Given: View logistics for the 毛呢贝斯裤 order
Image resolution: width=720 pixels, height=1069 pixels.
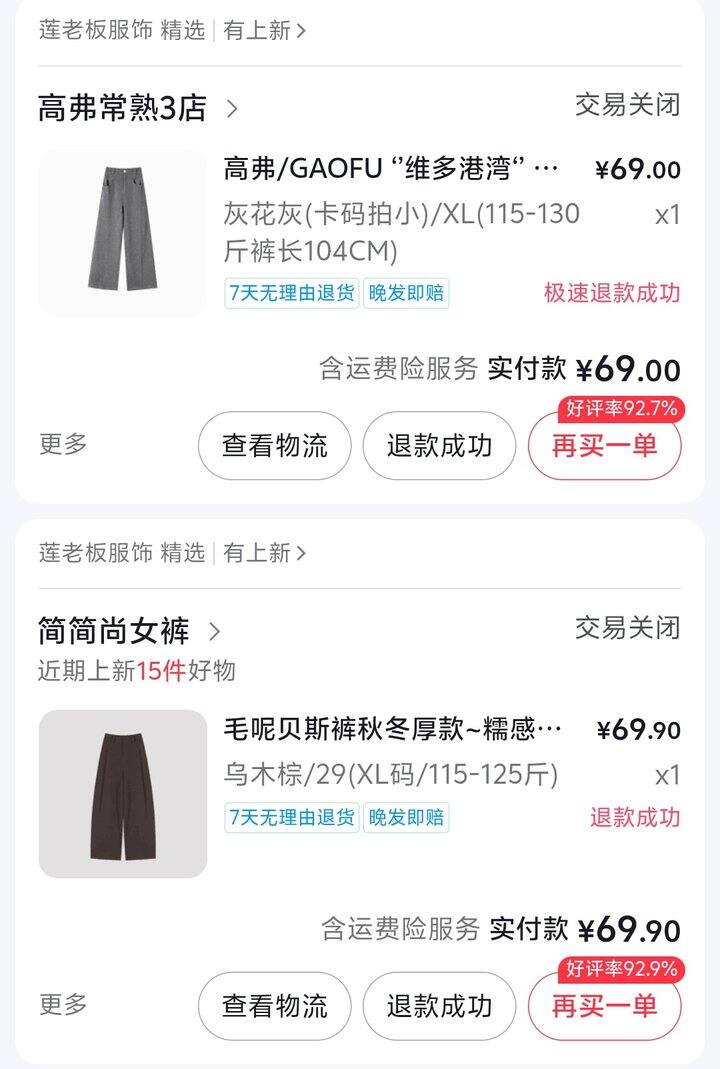Looking at the screenshot, I should (x=275, y=1006).
